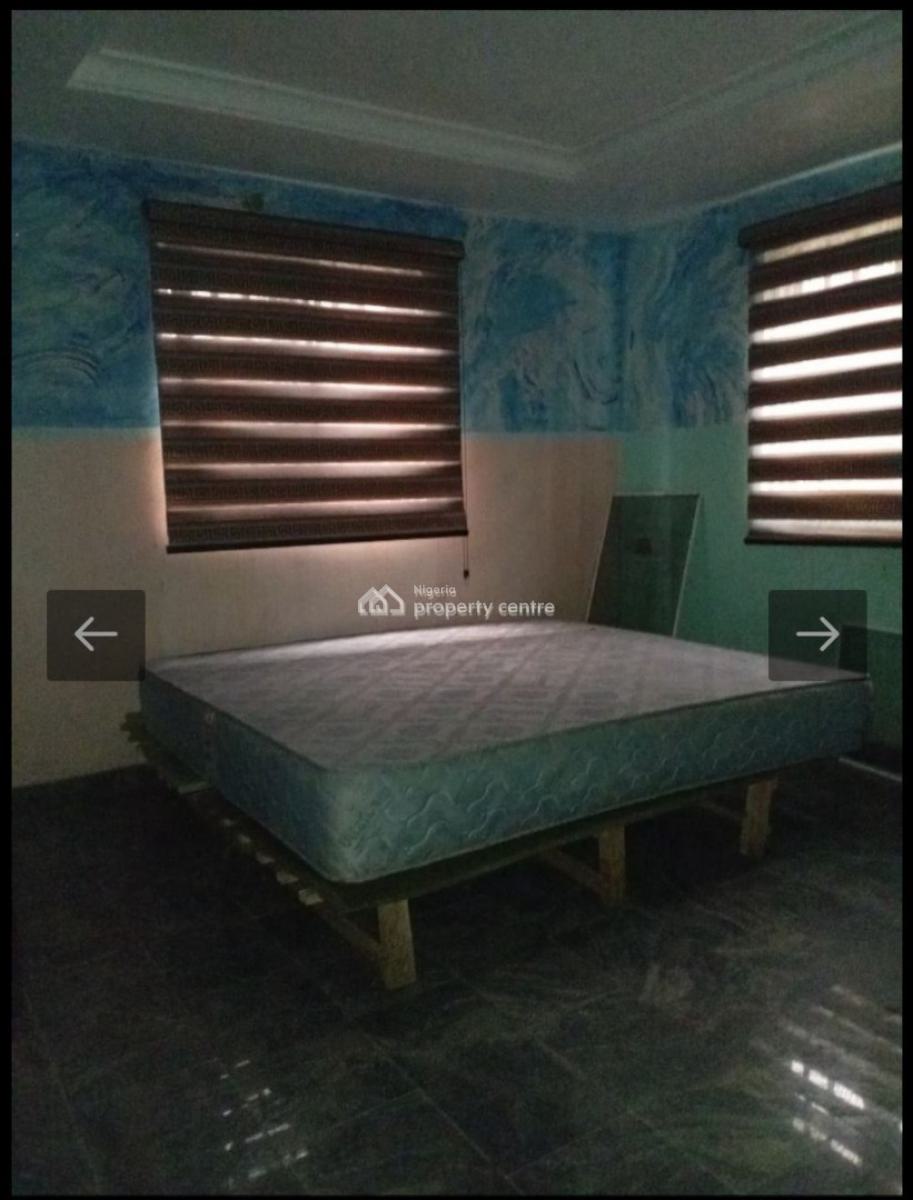The height and width of the screenshot is (1200, 913).
Task: Open the Nigeria Property Centre link via its watermark
Action: pos(455,600)
